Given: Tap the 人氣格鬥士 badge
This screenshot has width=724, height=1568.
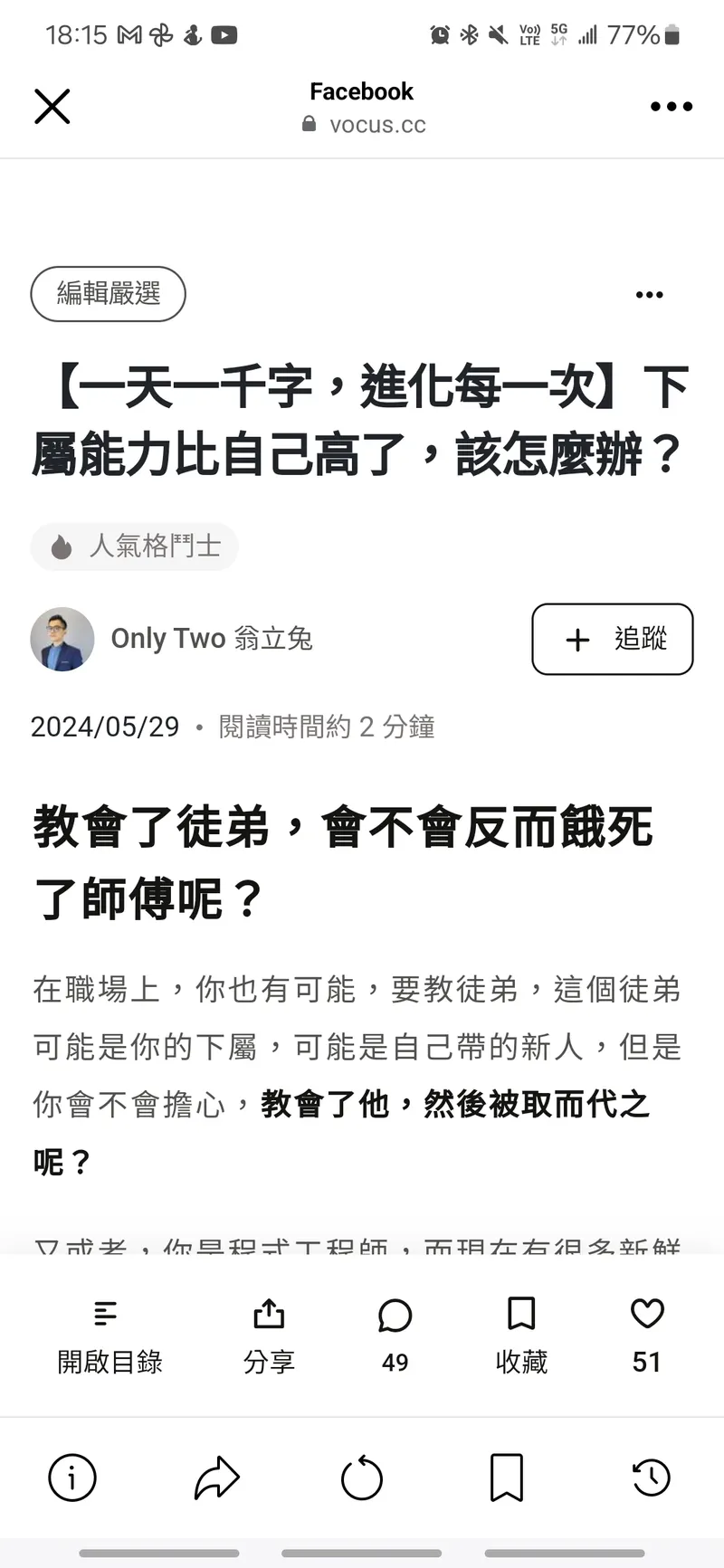Looking at the screenshot, I should 135,546.
